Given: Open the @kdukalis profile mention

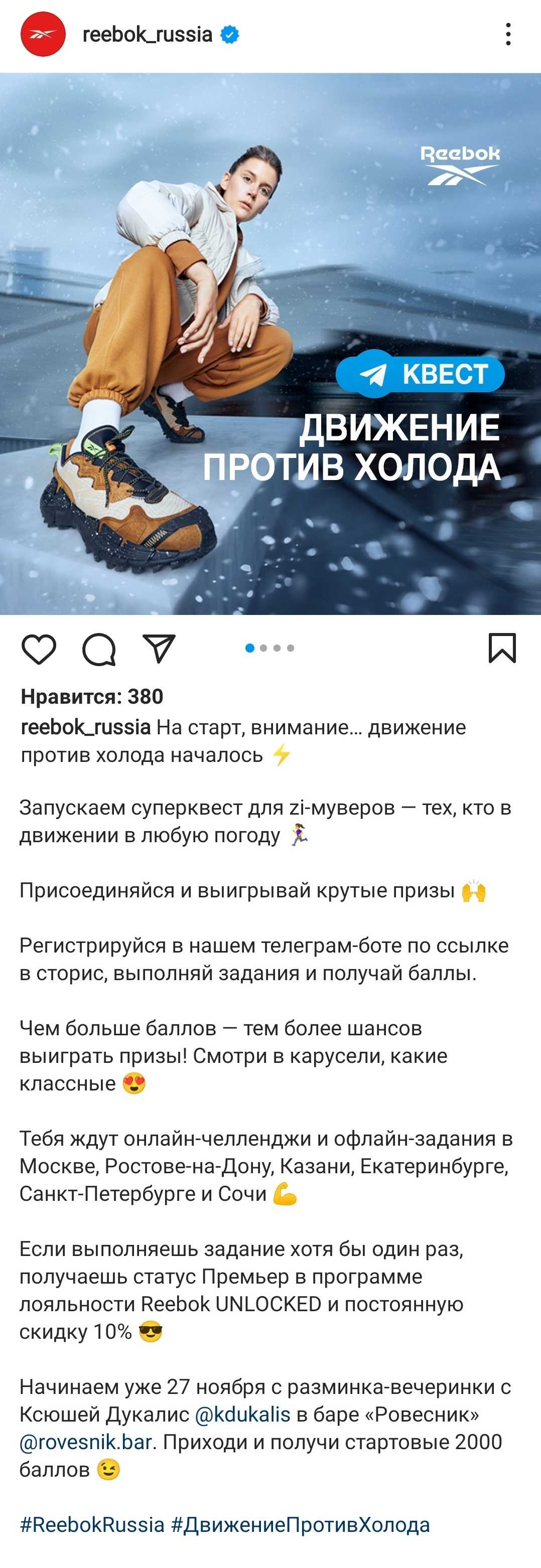Looking at the screenshot, I should (242, 1414).
